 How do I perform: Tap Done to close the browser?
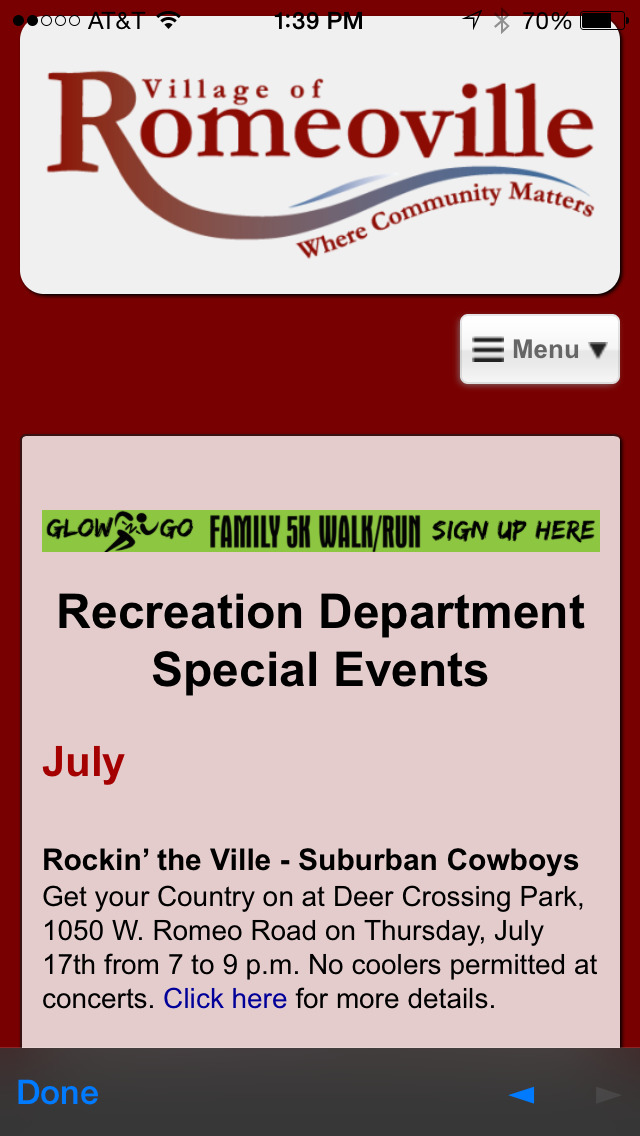[x=57, y=1093]
